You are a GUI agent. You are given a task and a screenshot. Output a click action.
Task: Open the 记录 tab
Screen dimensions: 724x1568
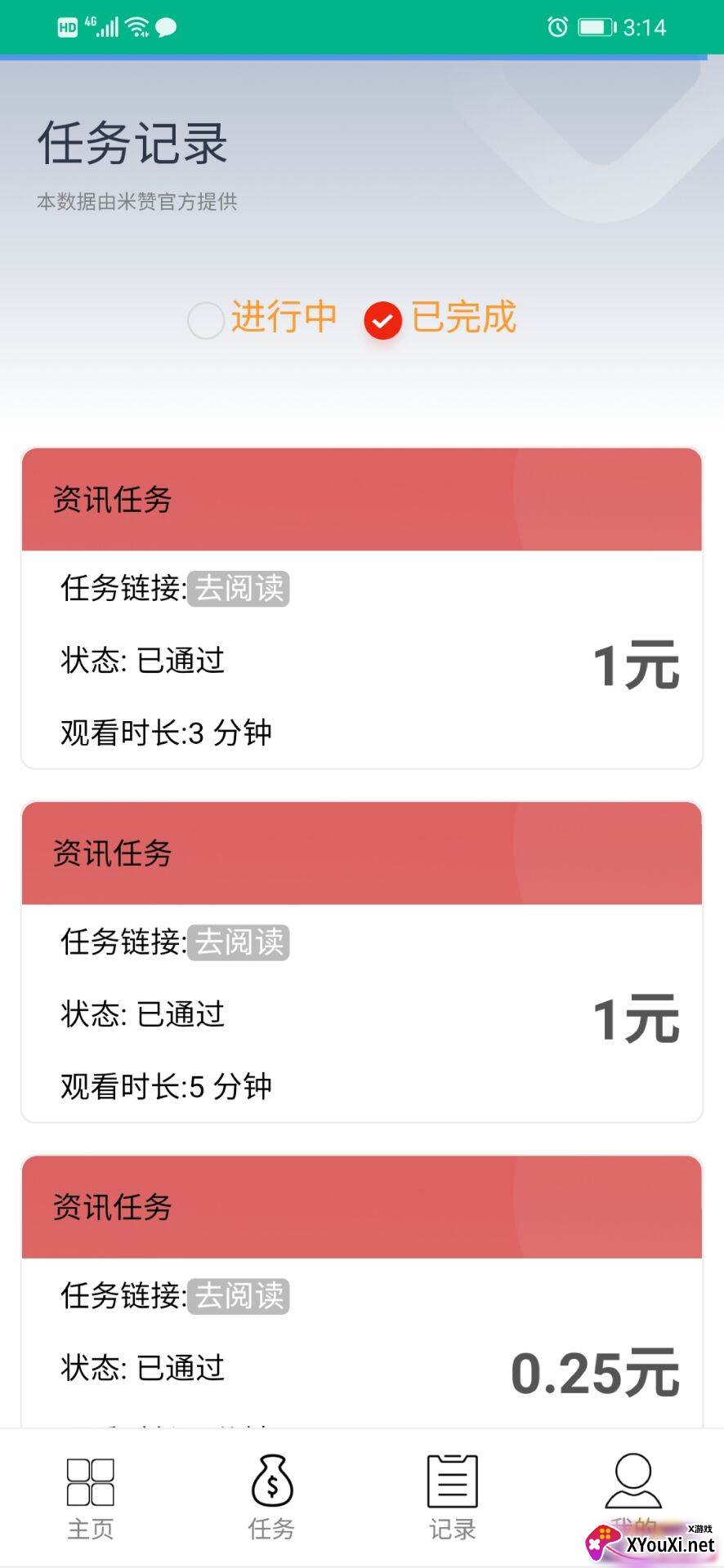click(453, 1498)
